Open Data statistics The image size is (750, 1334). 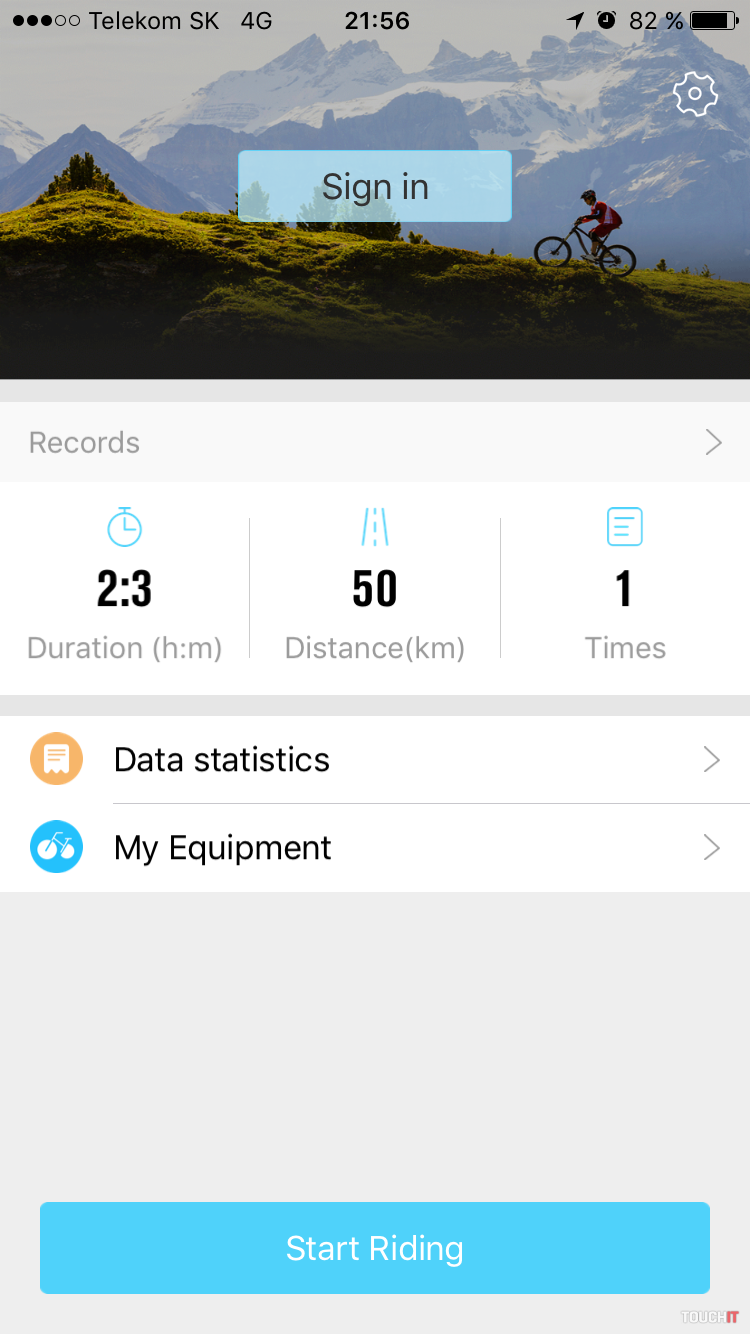pos(375,760)
